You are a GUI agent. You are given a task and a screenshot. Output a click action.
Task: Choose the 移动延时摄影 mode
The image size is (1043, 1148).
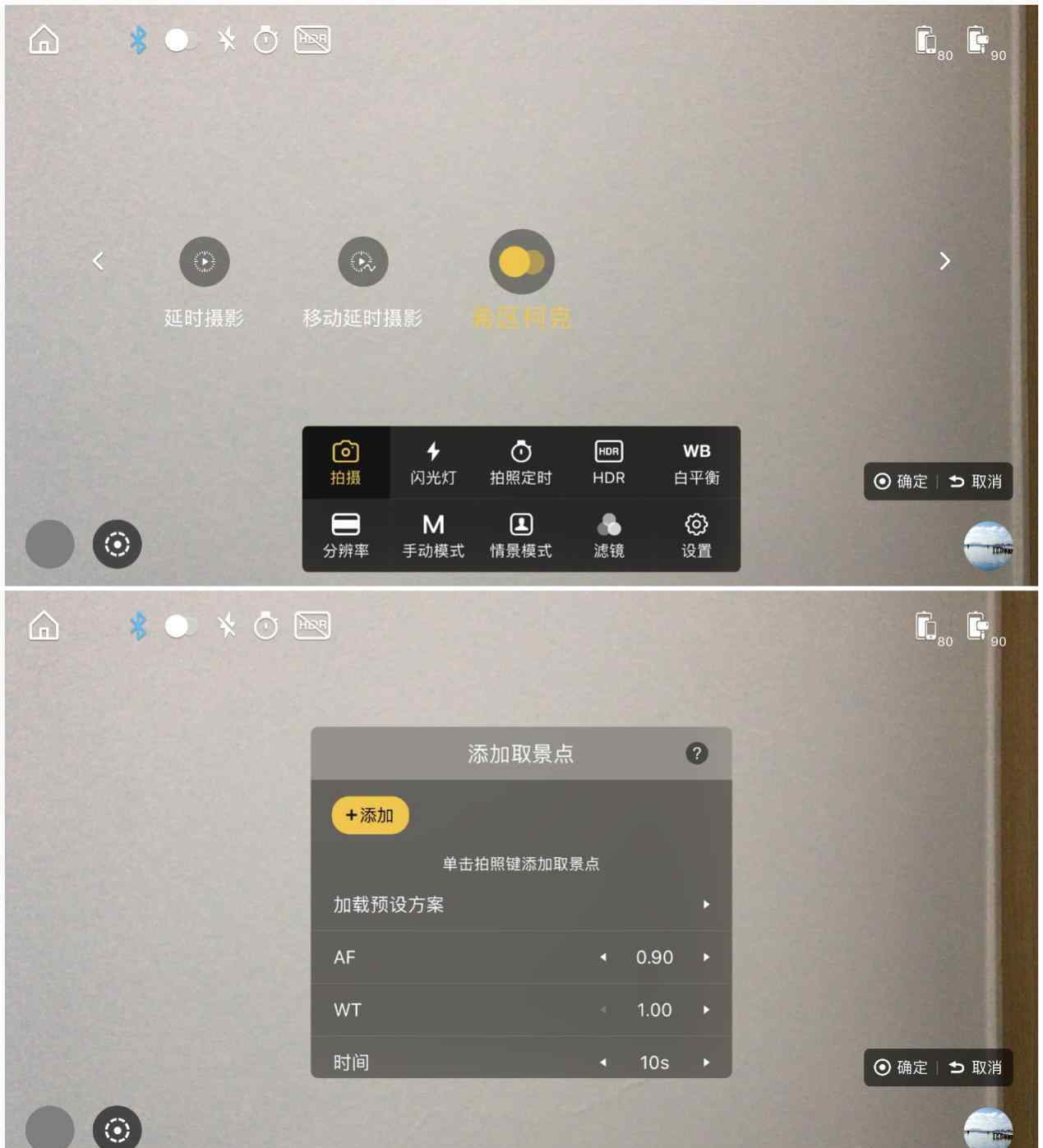(x=362, y=262)
